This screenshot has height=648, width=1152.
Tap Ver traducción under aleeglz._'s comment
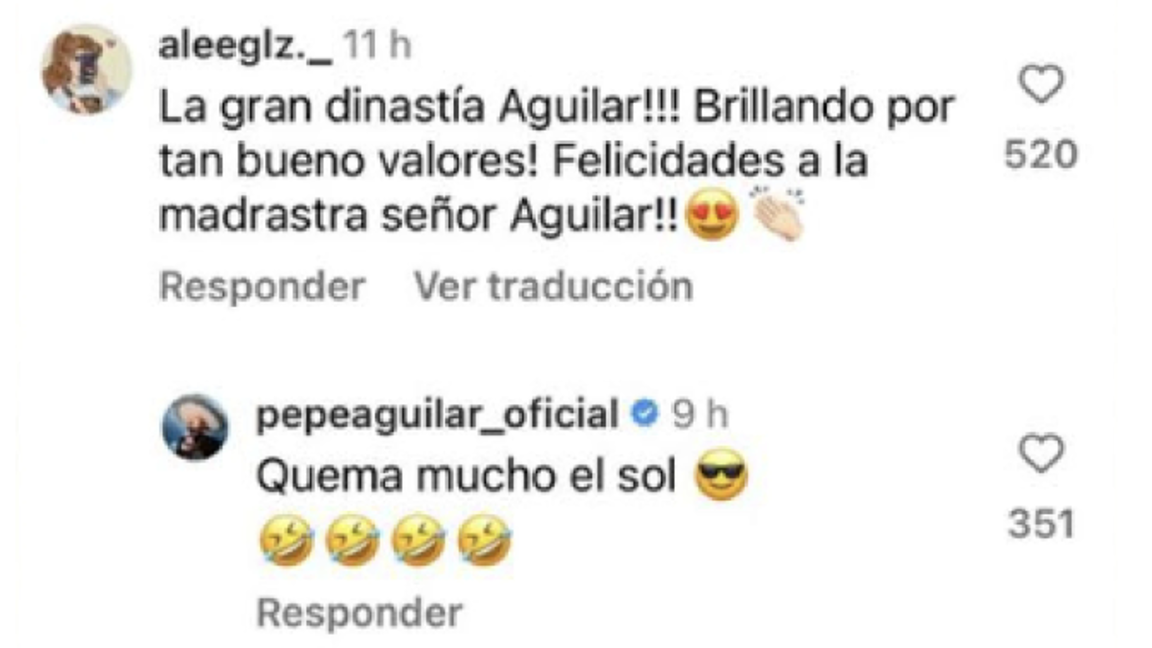click(x=553, y=287)
